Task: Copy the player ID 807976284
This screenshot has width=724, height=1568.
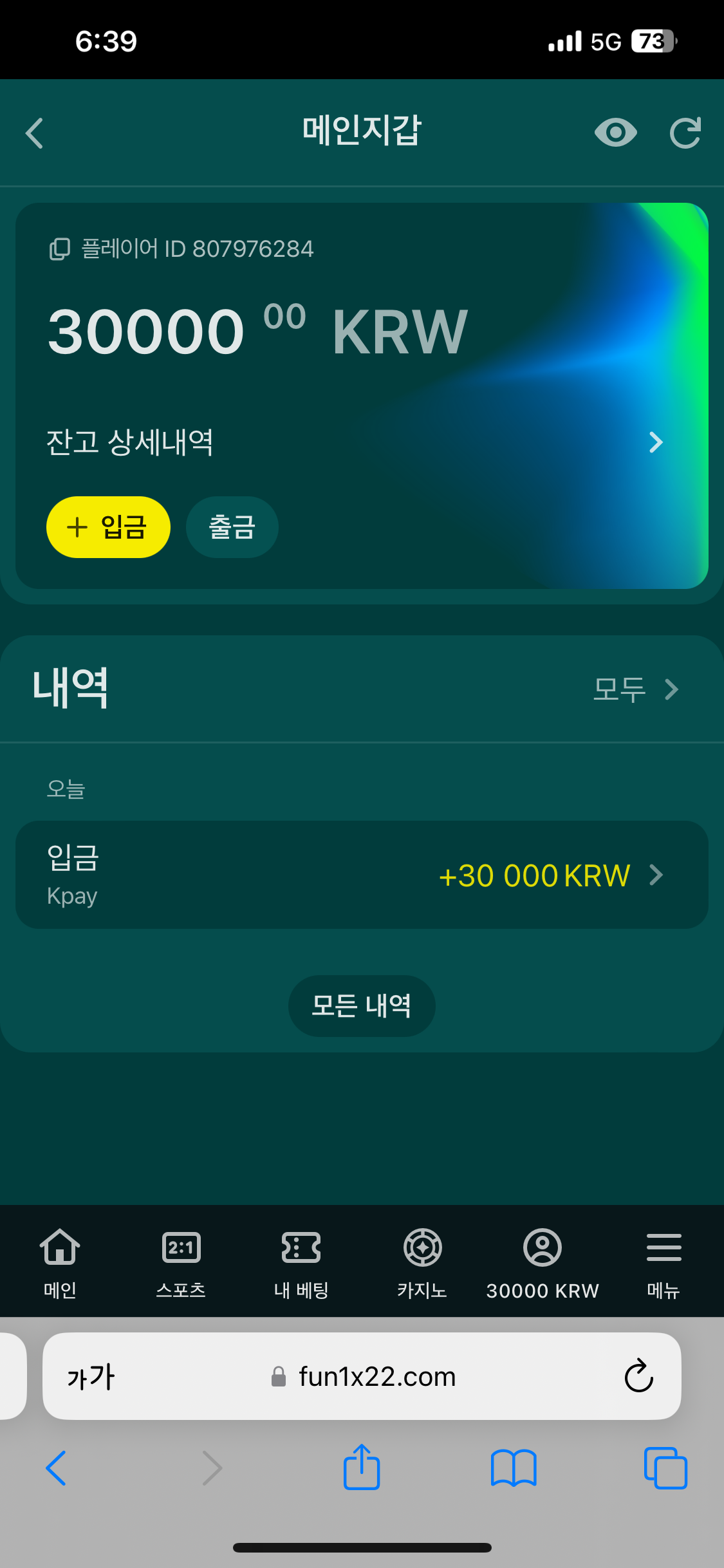Action: point(60,249)
